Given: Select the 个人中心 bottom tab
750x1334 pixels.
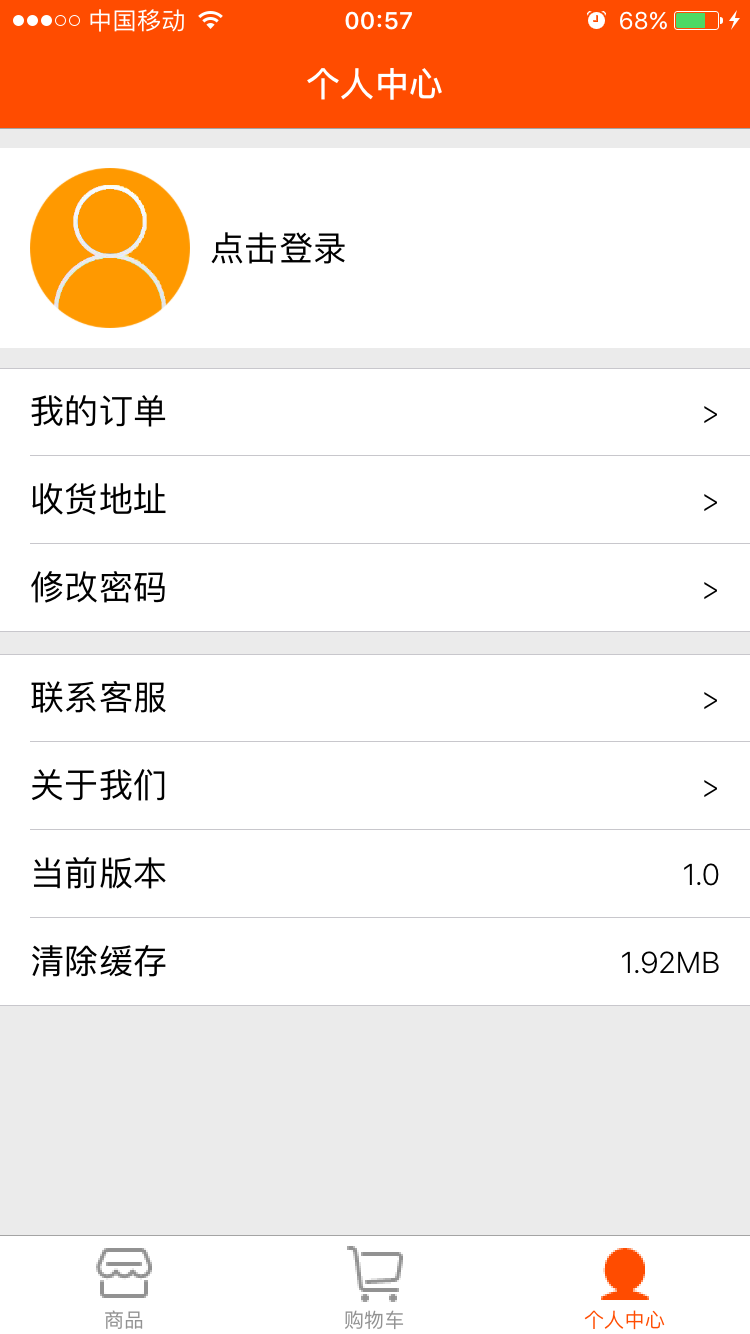Looking at the screenshot, I should pos(624,1288).
